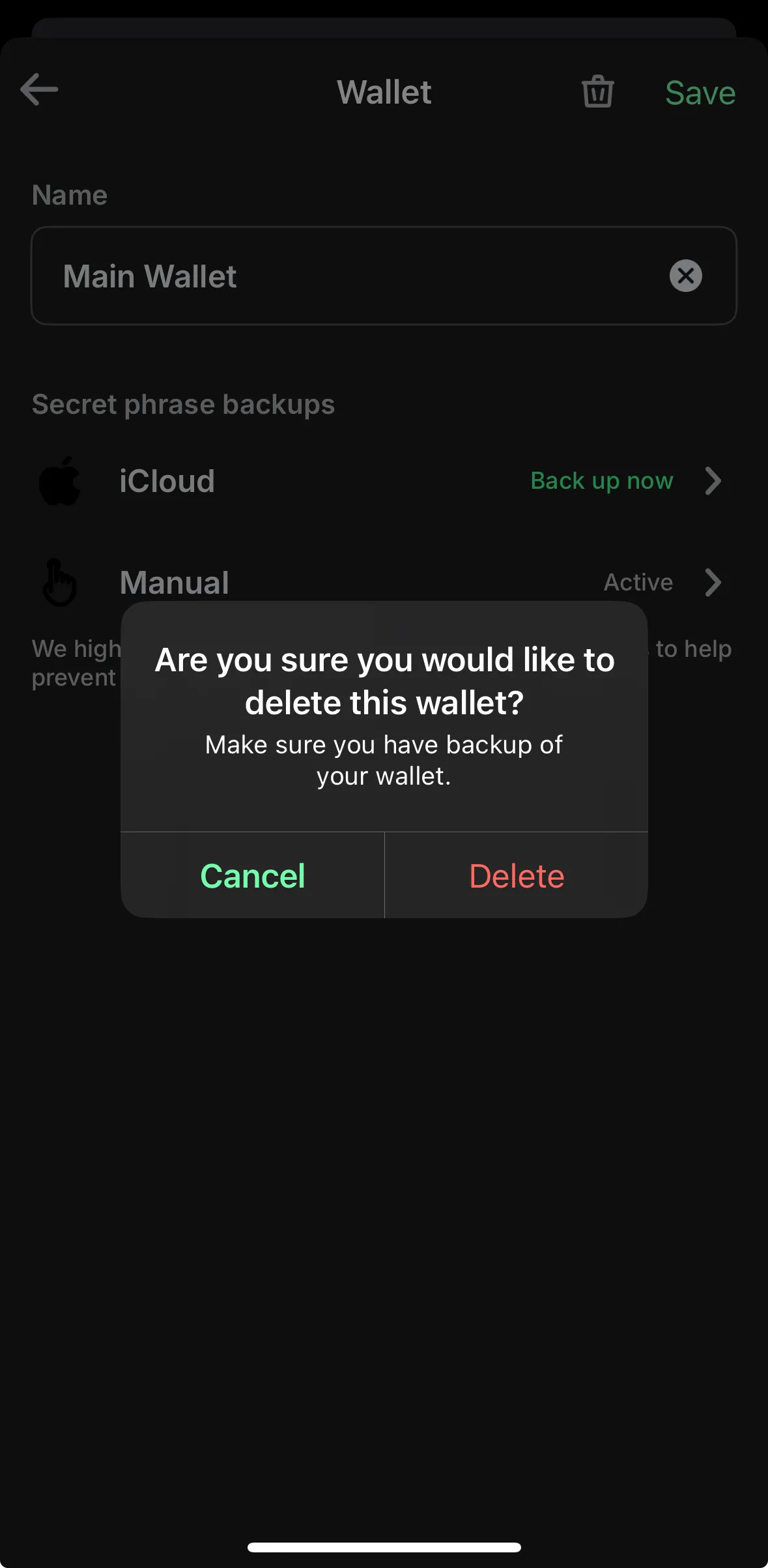Open Manual backup details via chevron
768x1568 pixels.
pyautogui.click(x=713, y=583)
